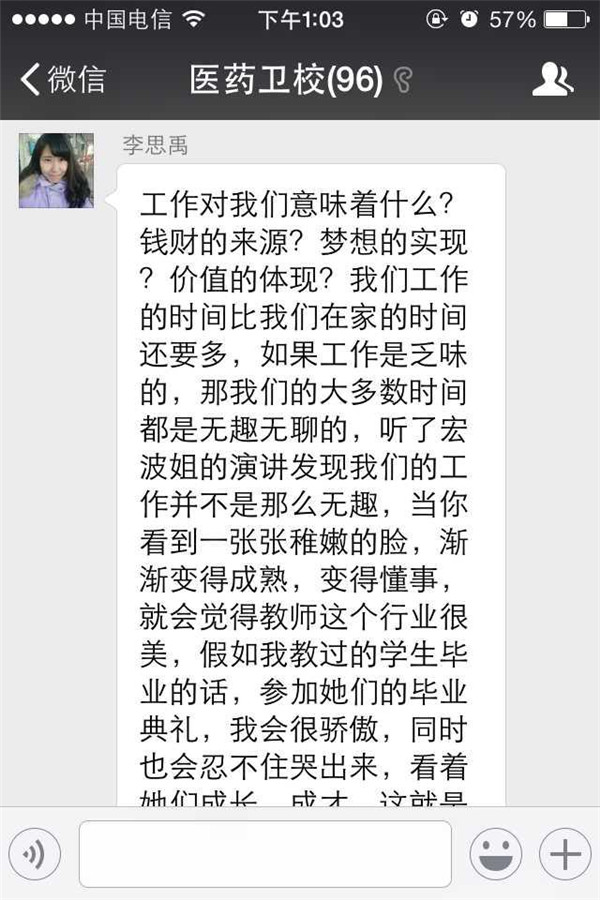600x900 pixels.
Task: Open 李思禹's profile avatar
Action: click(x=56, y=171)
